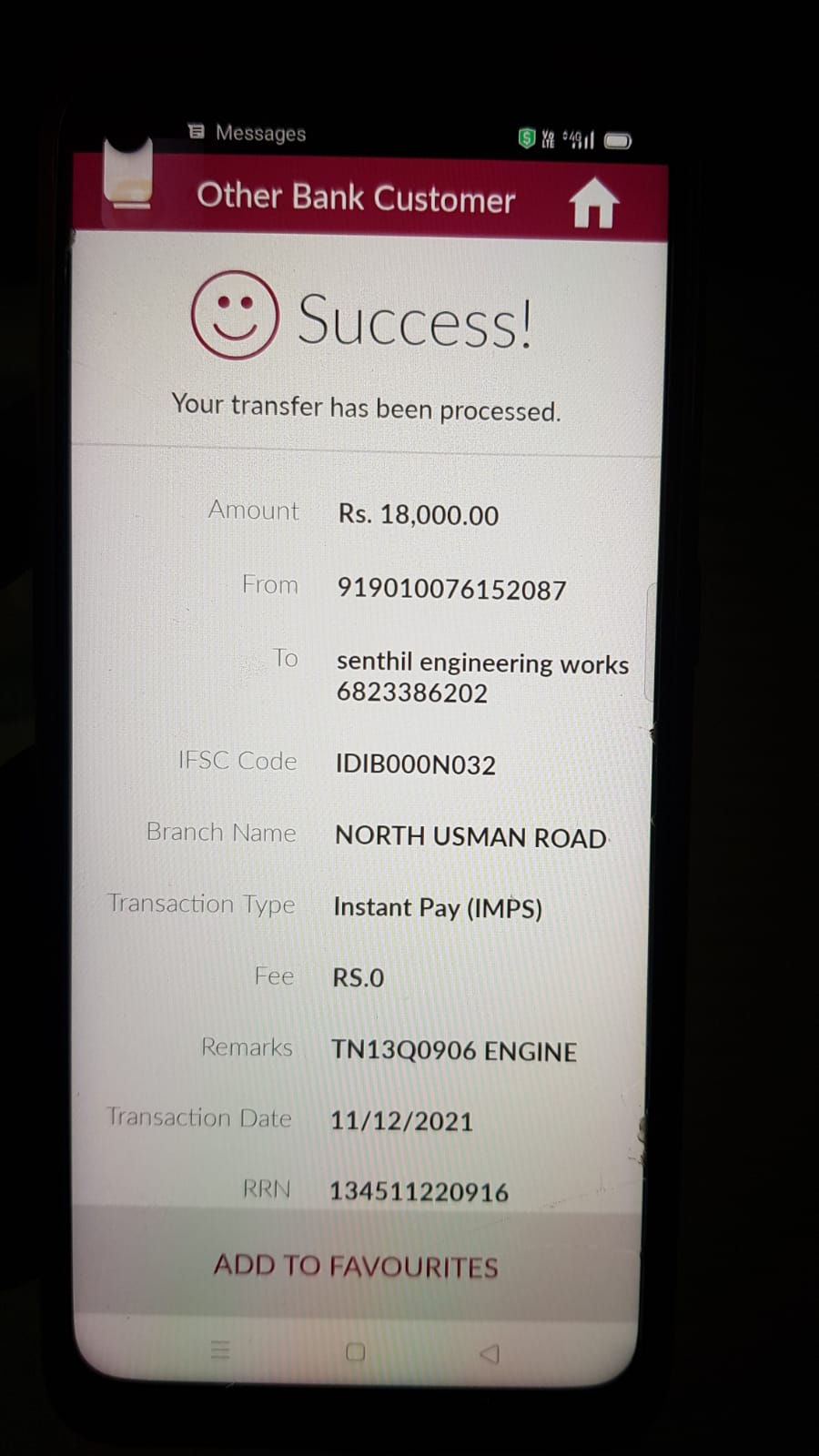Go to the bank app home screen

click(x=593, y=202)
